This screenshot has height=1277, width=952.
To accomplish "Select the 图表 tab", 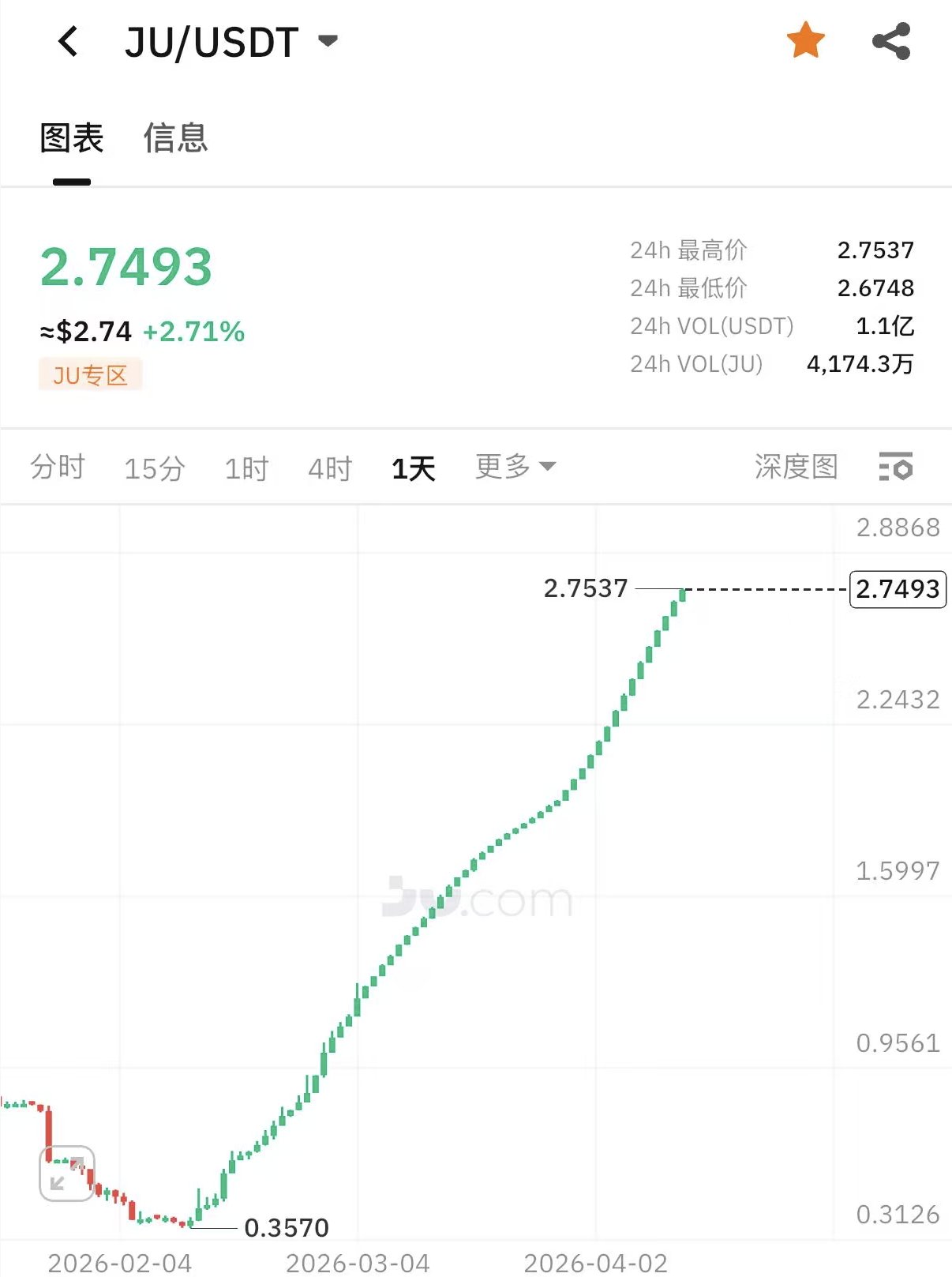I will pyautogui.click(x=72, y=138).
